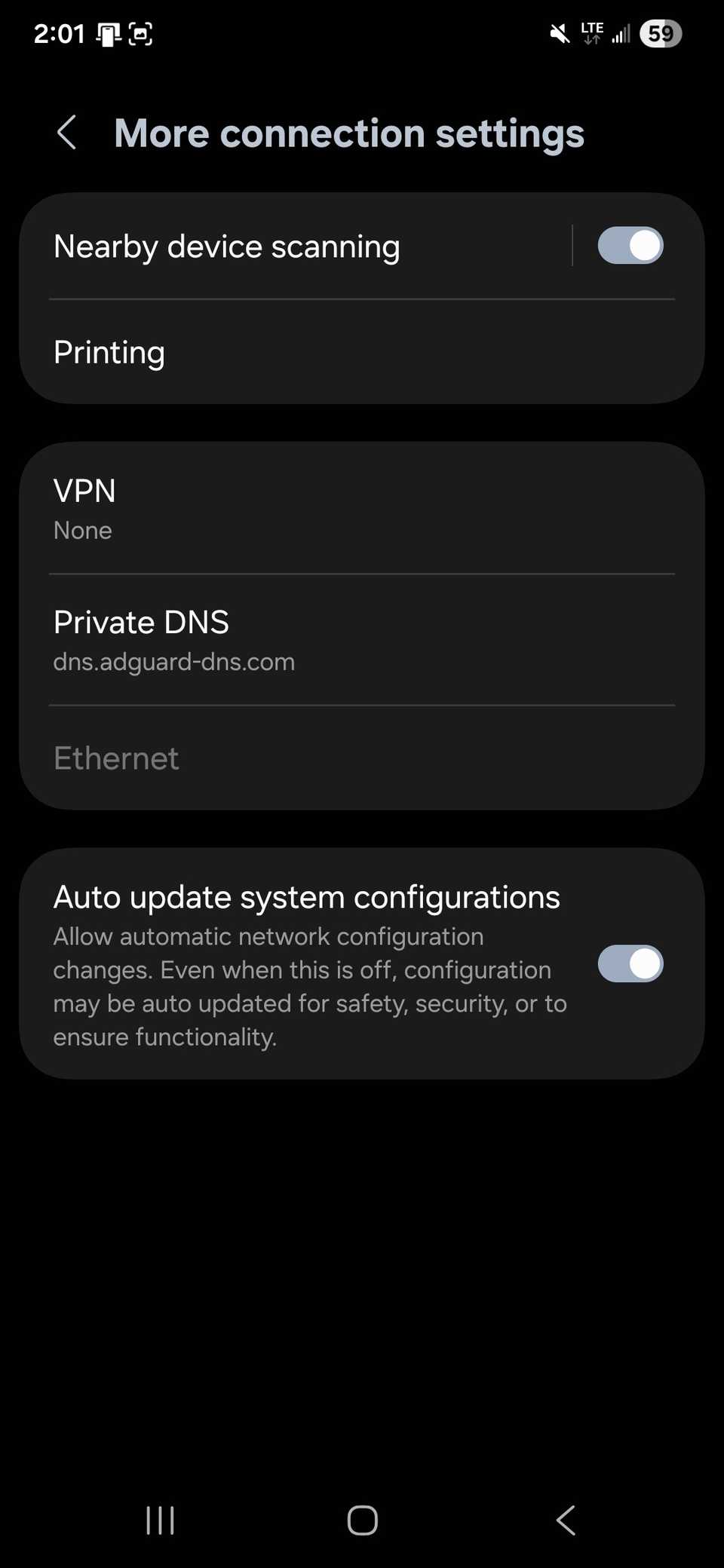The height and width of the screenshot is (1568, 724).
Task: Open the Printing settings entry
Action: [362, 352]
